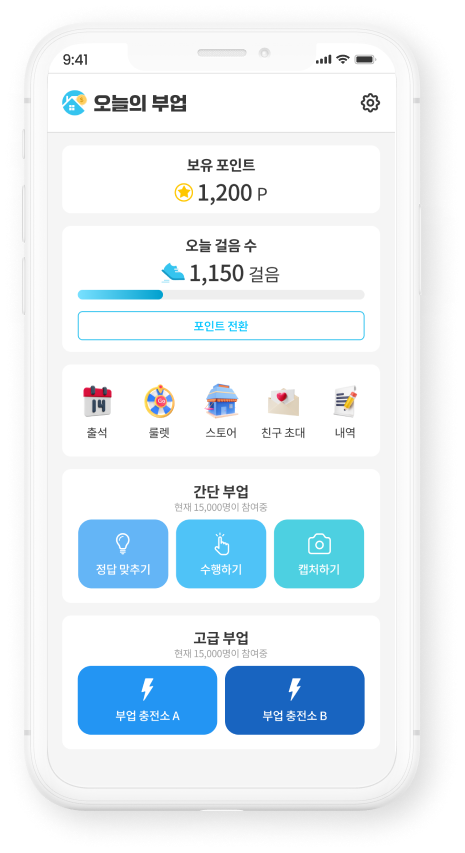
Task: Select the 정답 맞추기 side job
Action: coord(123,554)
